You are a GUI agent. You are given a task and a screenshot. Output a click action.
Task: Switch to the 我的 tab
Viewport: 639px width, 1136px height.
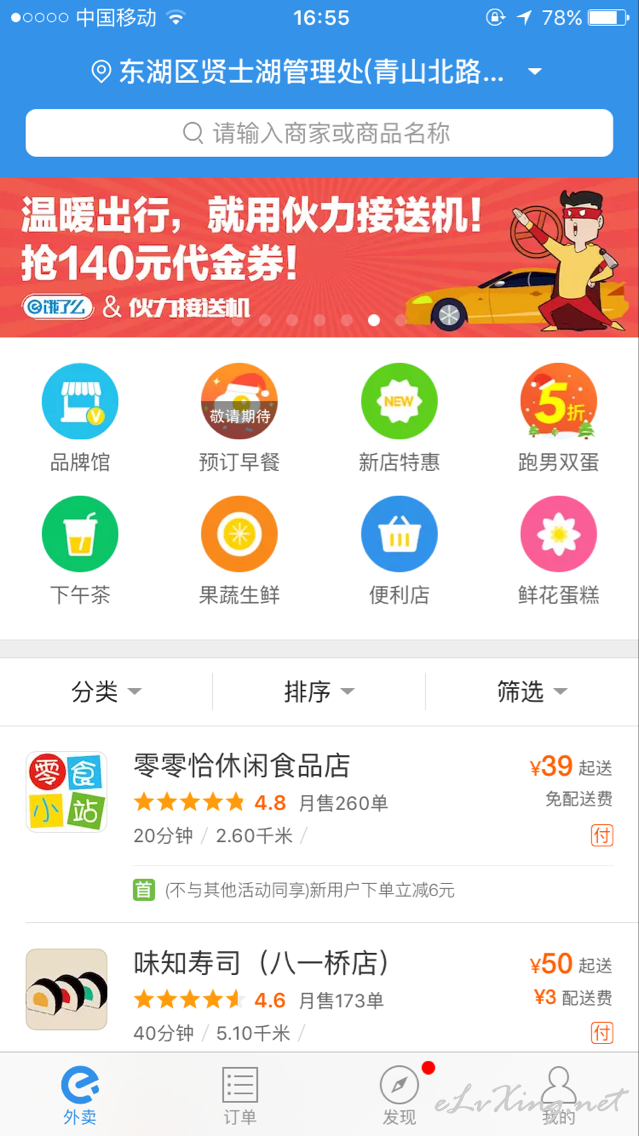[x=559, y=1095]
